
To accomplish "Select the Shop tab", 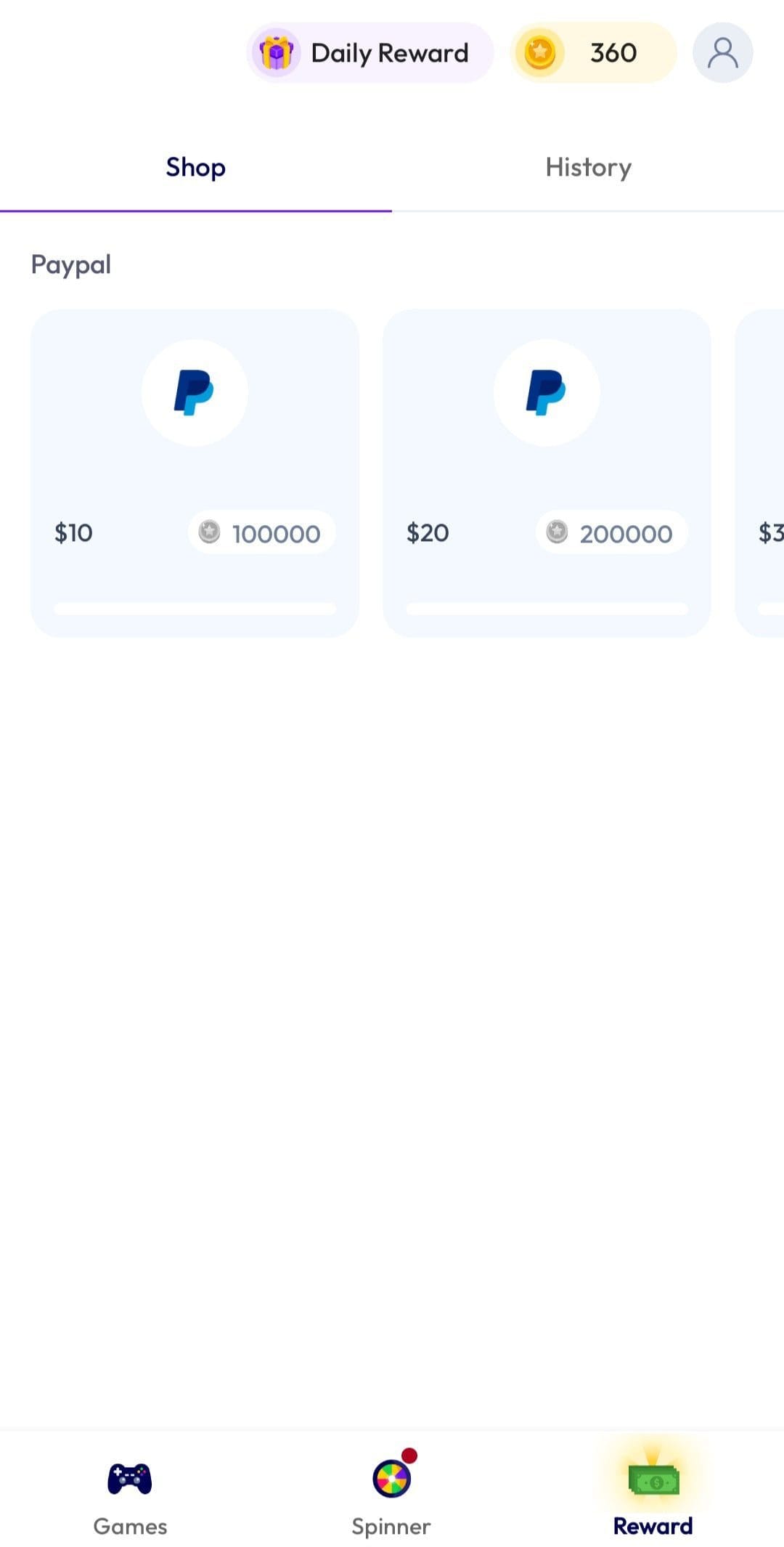I will coord(196,168).
